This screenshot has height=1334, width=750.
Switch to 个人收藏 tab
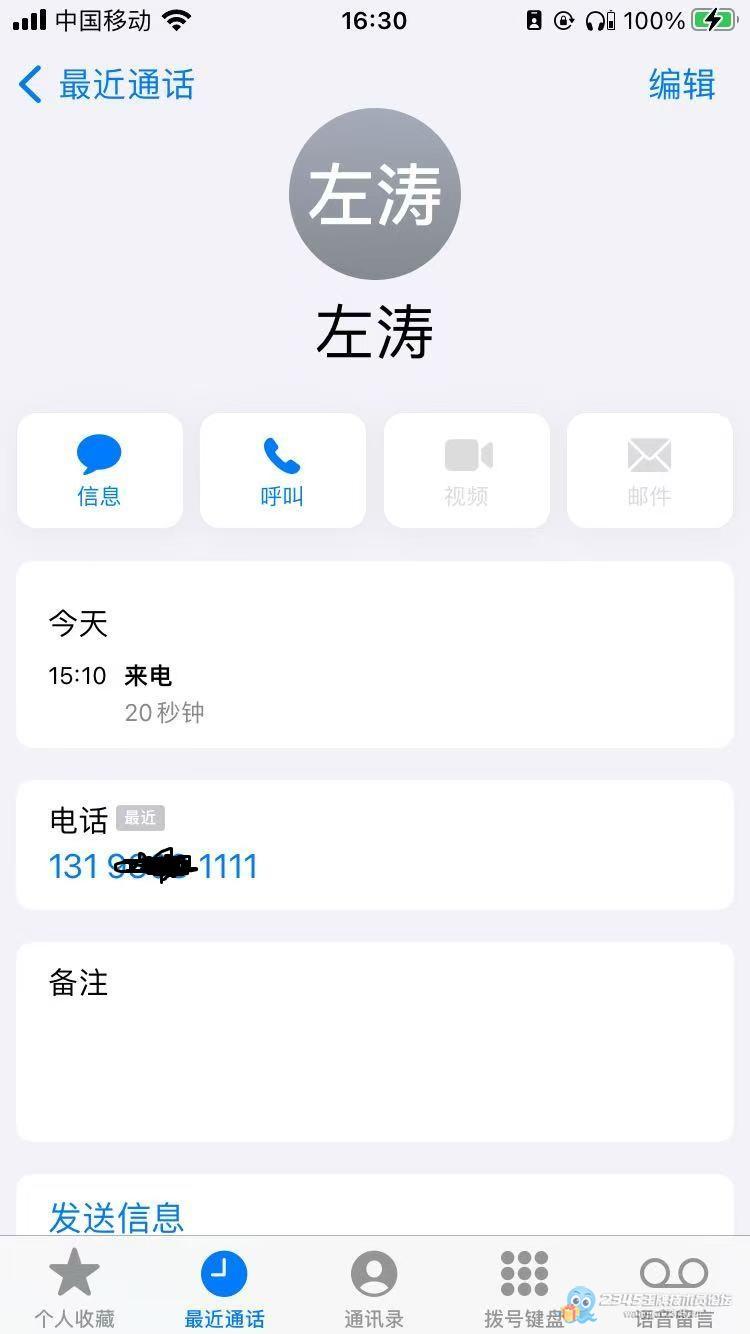click(x=75, y=1289)
